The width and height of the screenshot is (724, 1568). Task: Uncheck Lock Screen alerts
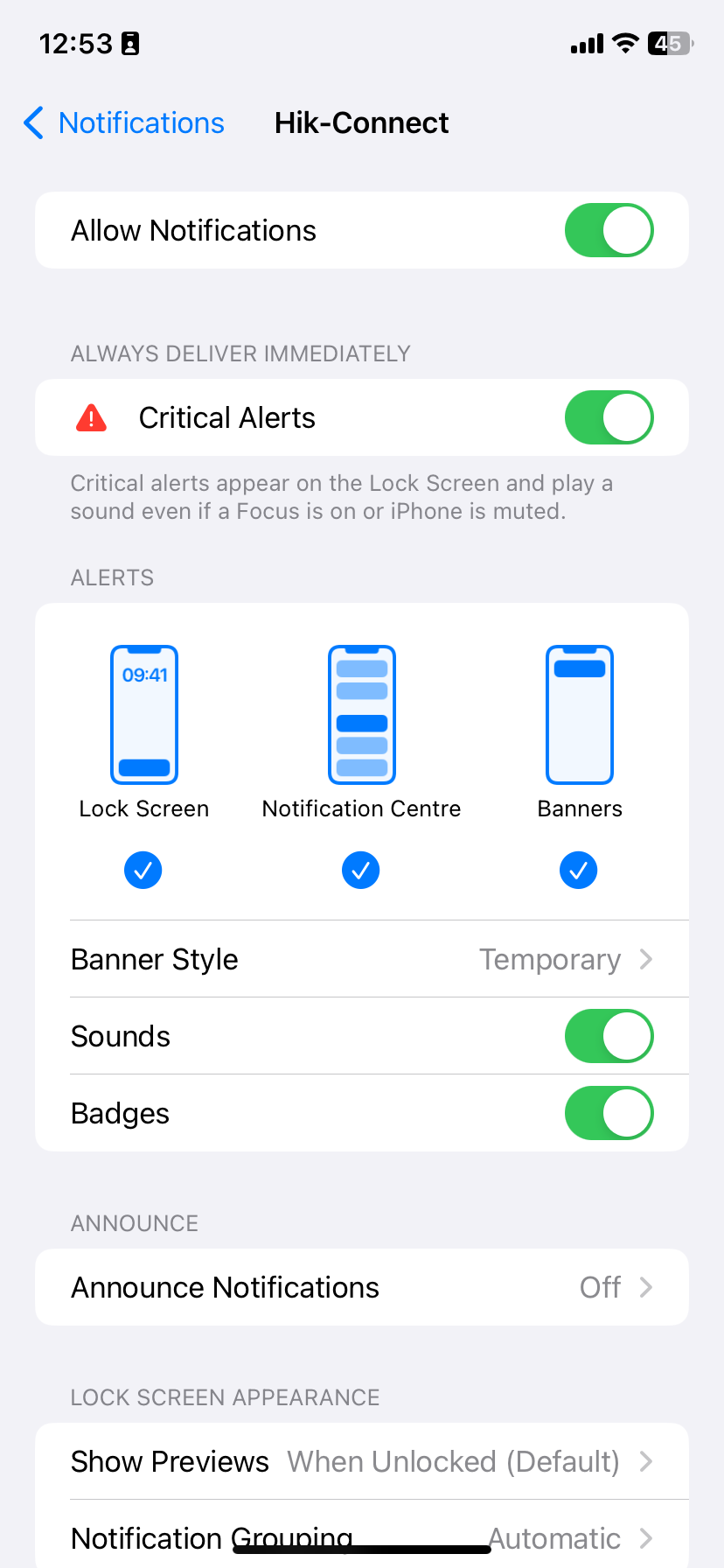click(143, 870)
